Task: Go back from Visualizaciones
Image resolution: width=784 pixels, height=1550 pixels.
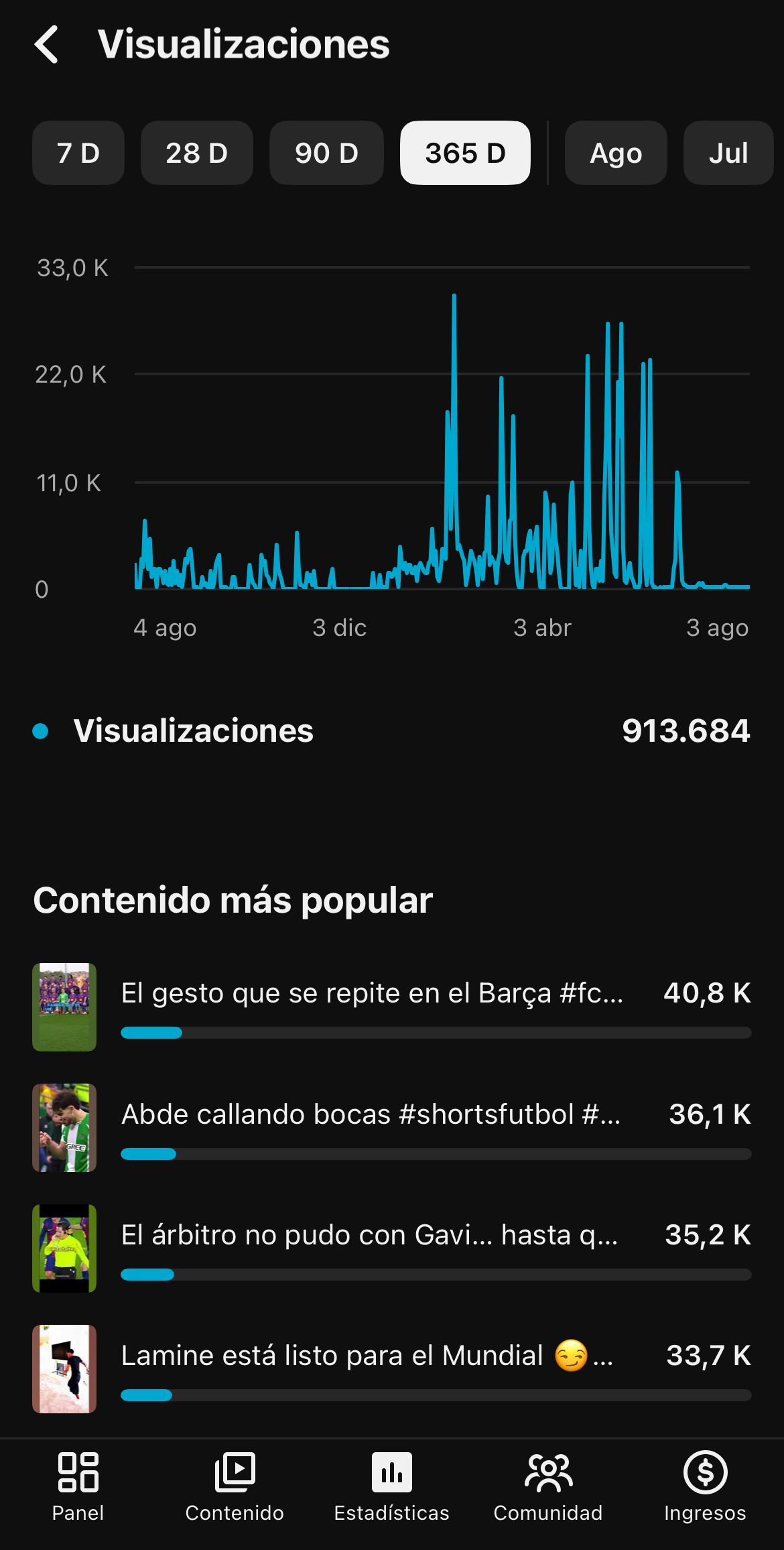Action: coord(46,44)
